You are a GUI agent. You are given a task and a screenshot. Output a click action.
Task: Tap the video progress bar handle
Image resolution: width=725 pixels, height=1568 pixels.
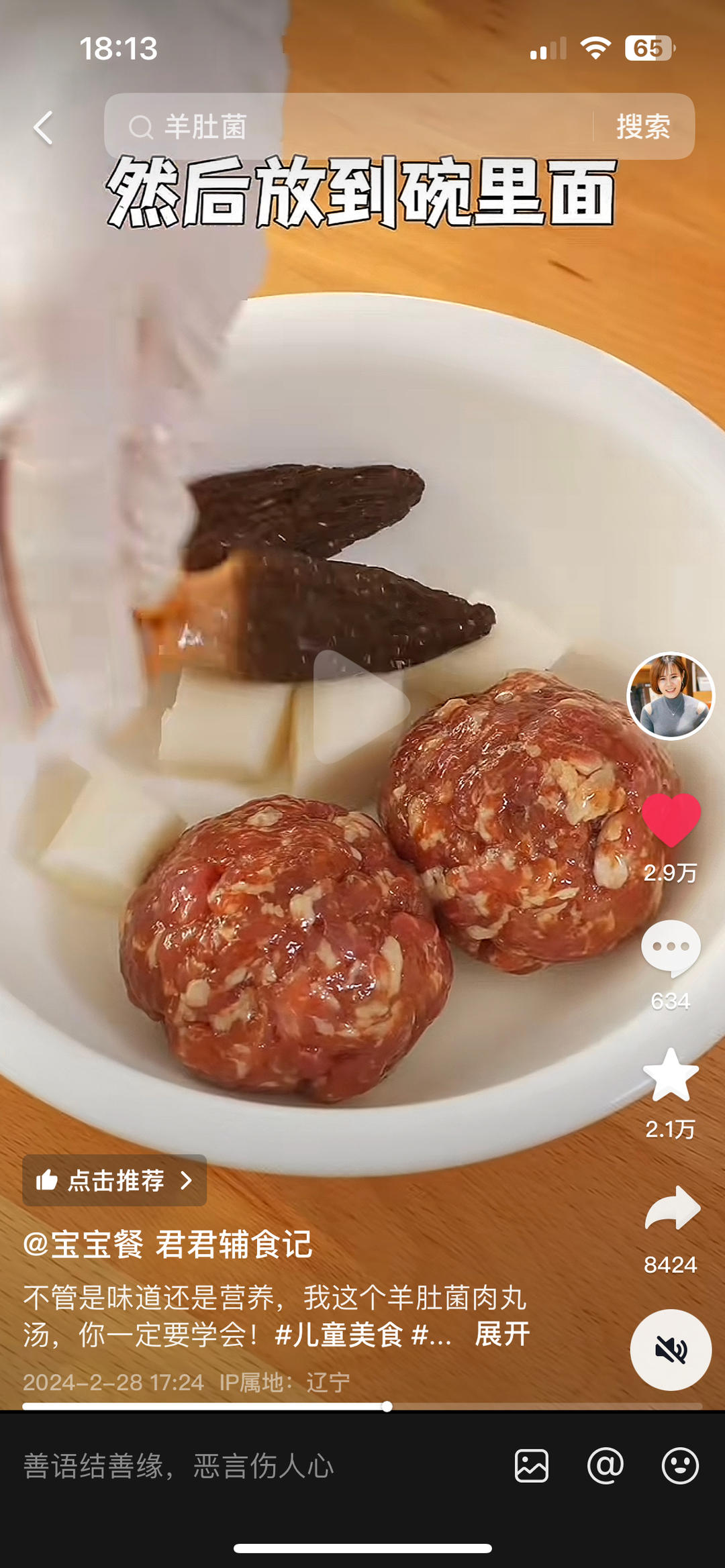point(387,1406)
